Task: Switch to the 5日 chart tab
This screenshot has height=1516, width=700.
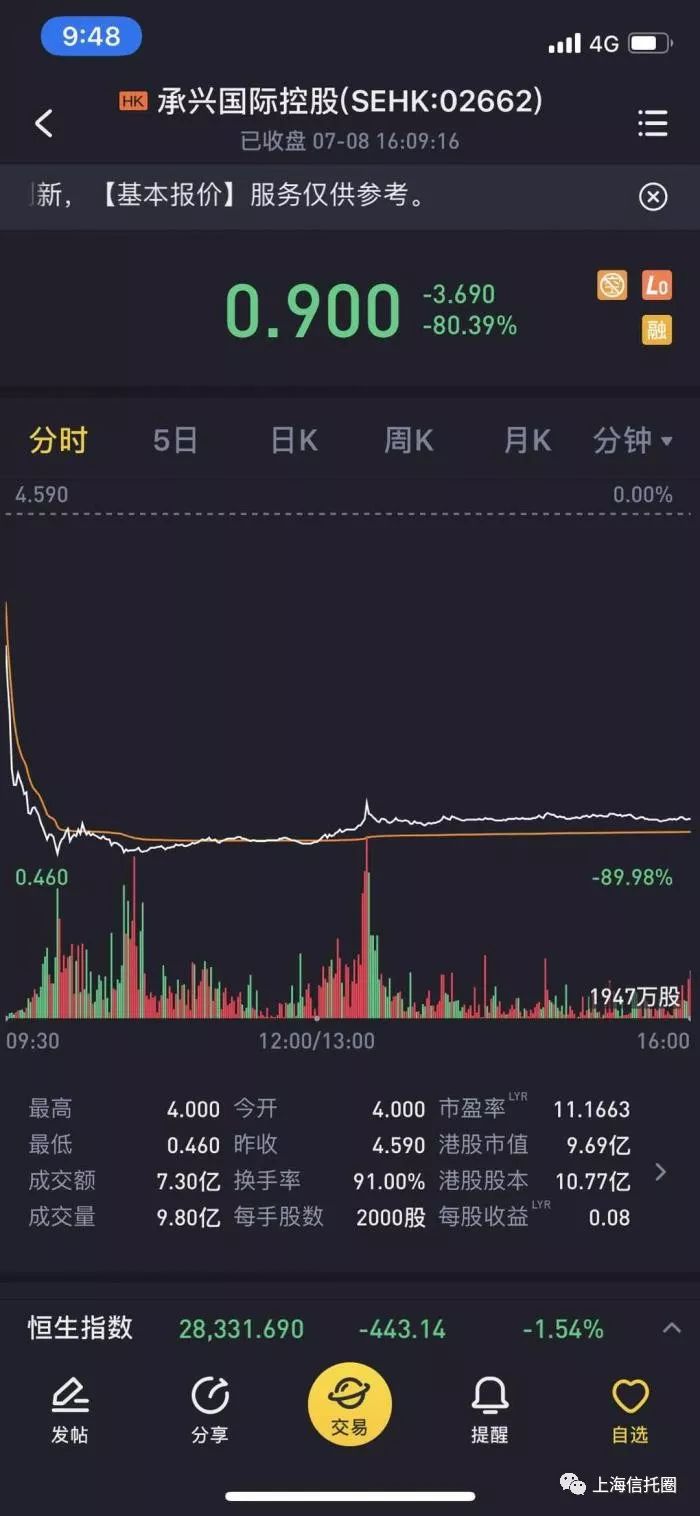Action: [175, 440]
